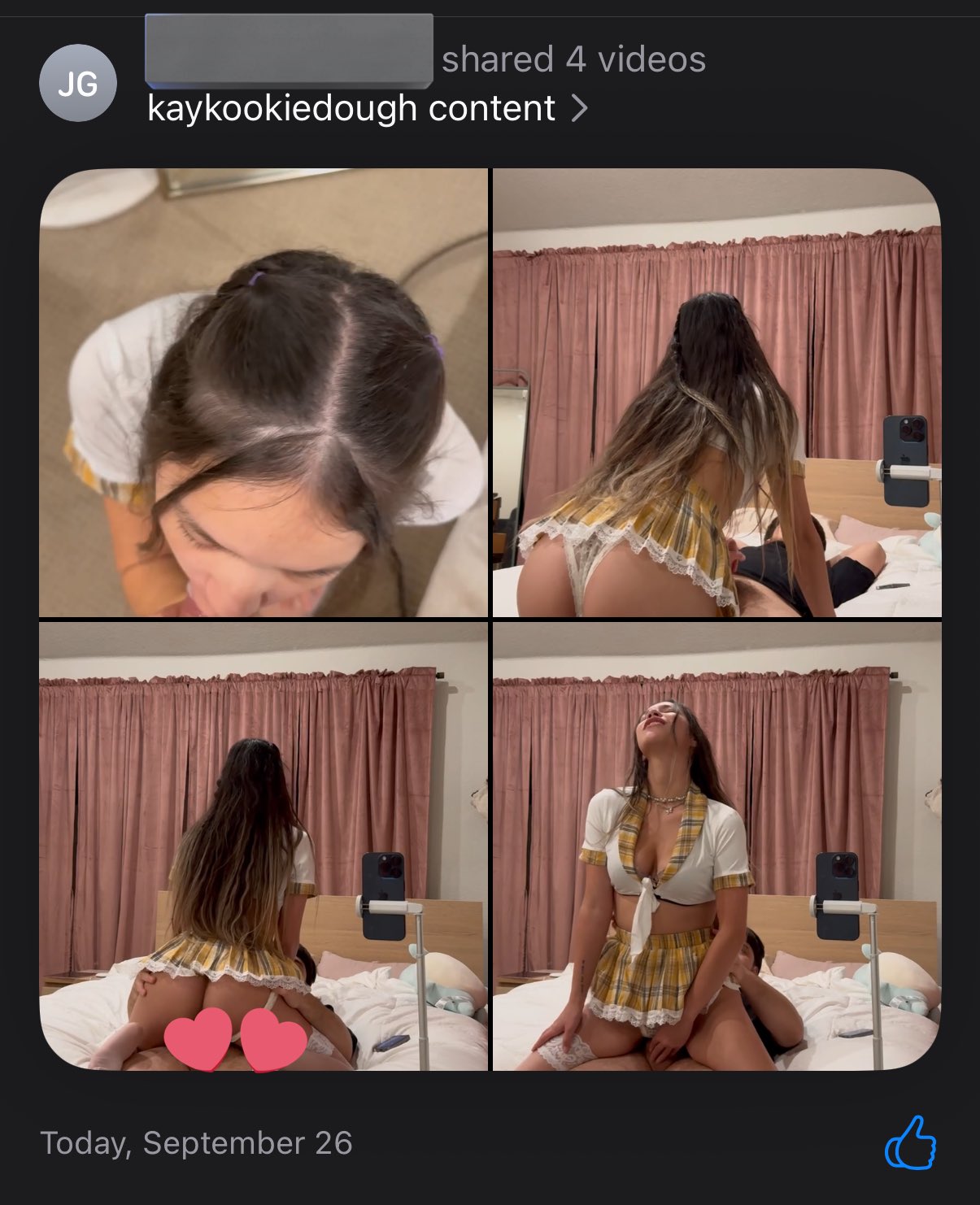Play the video with pink heart stickers

click(x=264, y=846)
